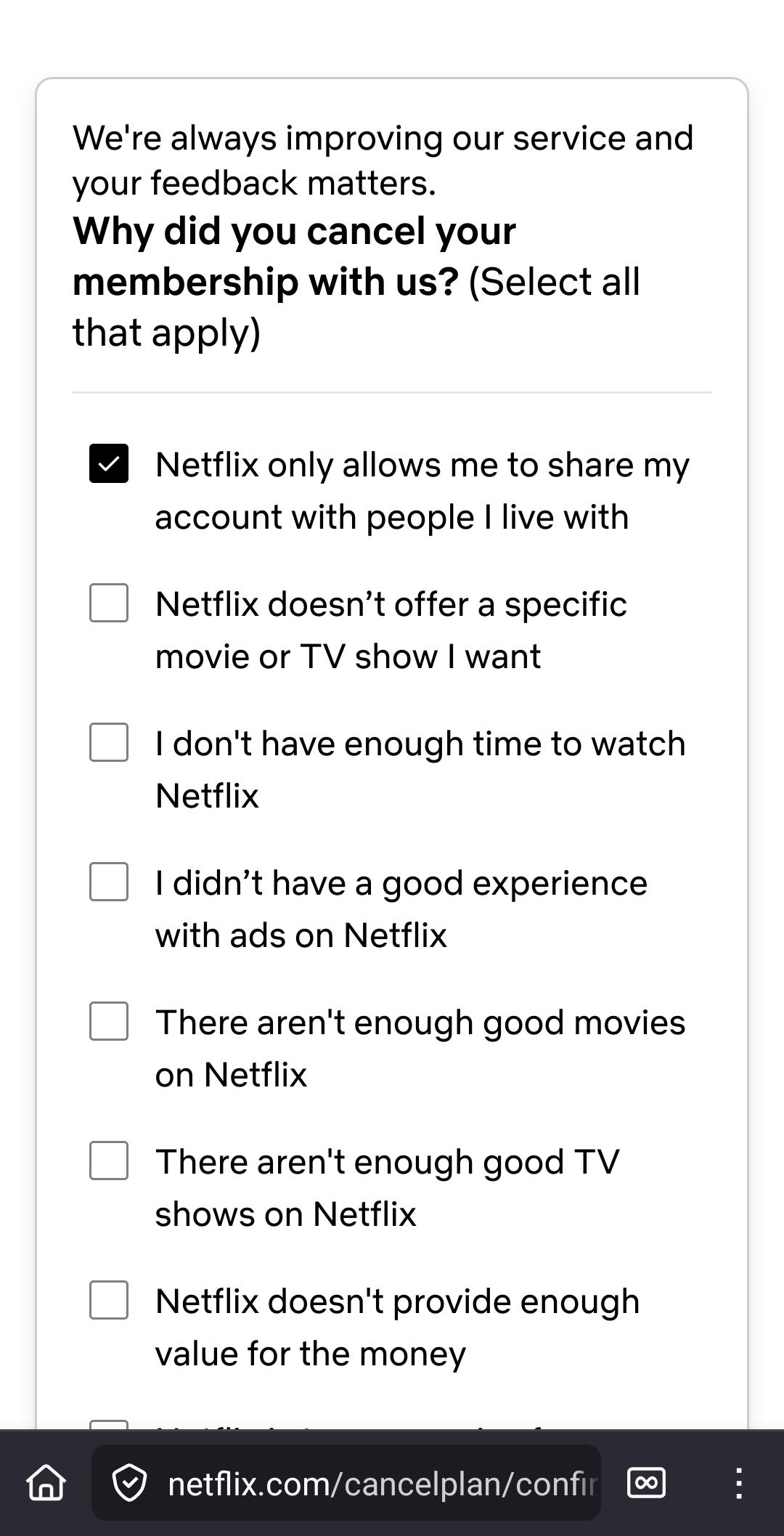Viewport: 784px width, 1536px height.
Task: Uncheck the account sharing restriction reason
Action: coord(109,463)
